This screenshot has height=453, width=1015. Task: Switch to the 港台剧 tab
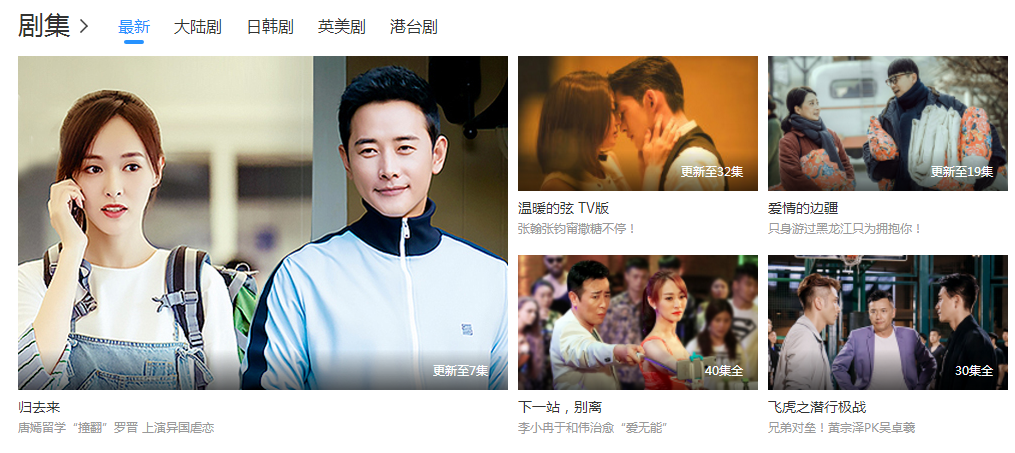(414, 27)
